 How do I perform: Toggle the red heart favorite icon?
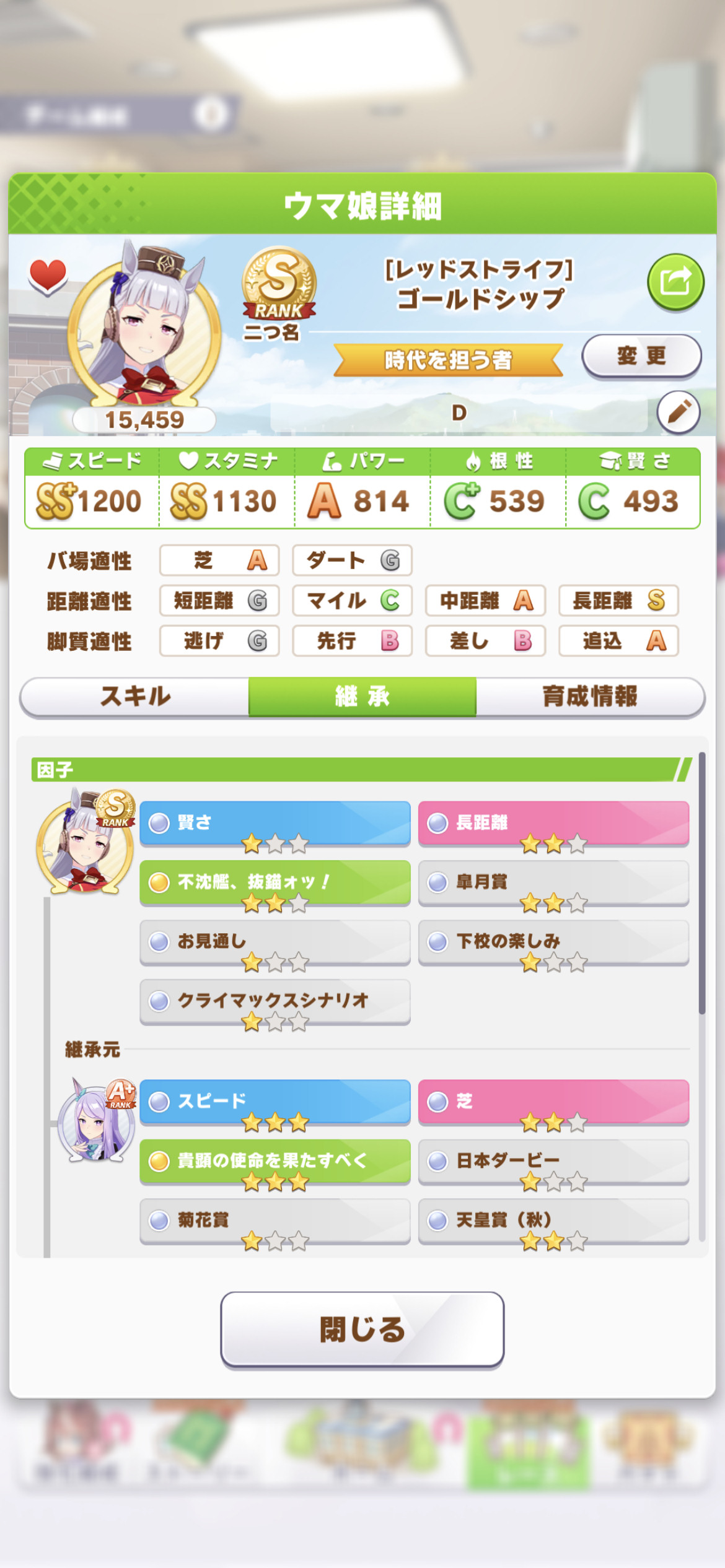pyautogui.click(x=48, y=276)
